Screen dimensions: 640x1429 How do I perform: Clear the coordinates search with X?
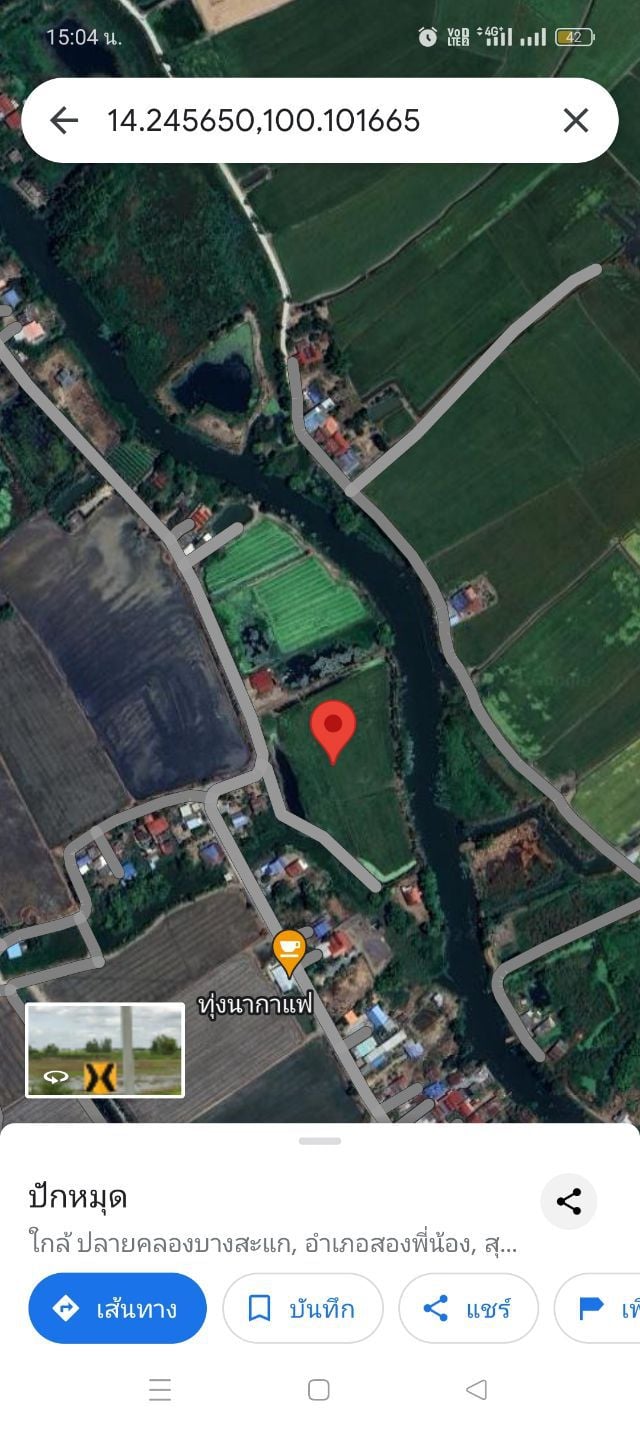[575, 121]
